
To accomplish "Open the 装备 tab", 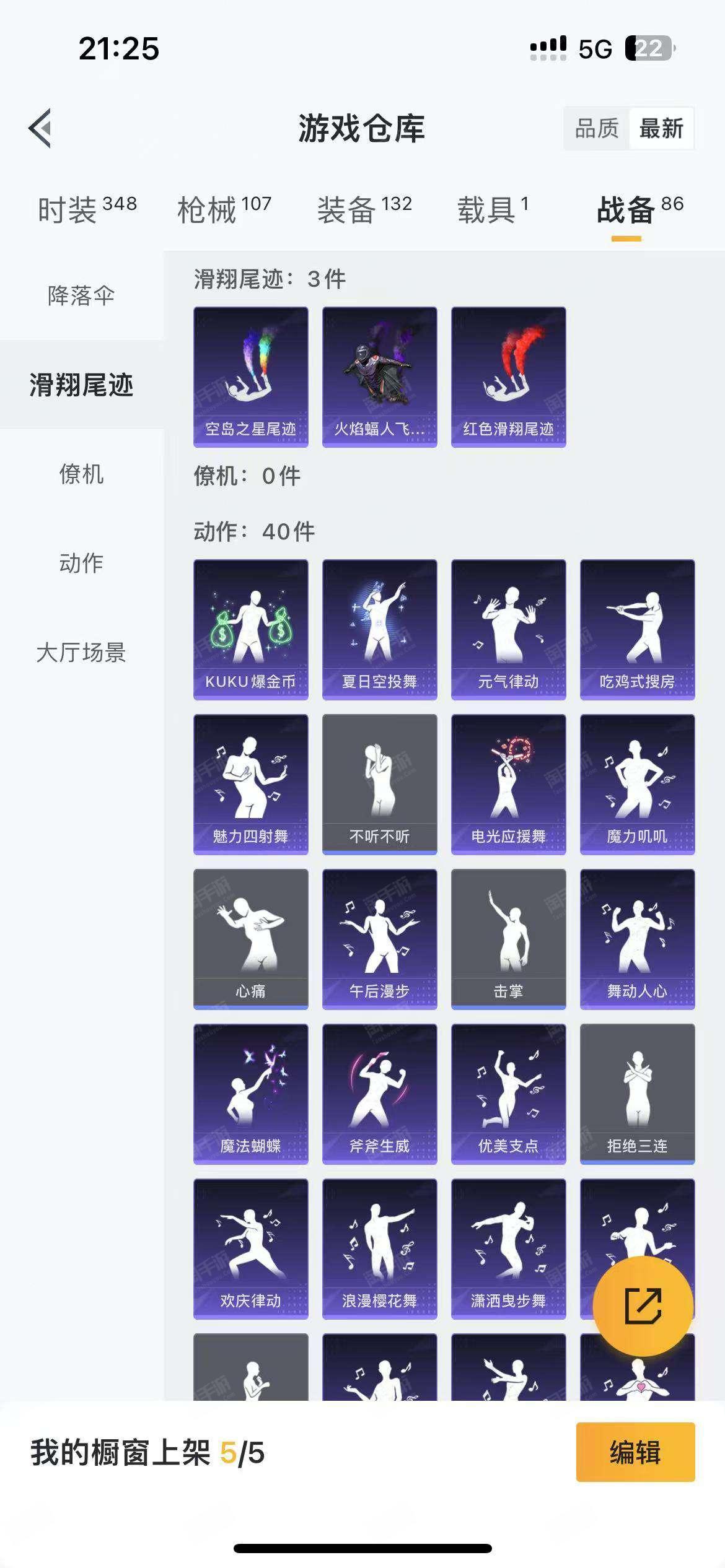I will tap(364, 209).
